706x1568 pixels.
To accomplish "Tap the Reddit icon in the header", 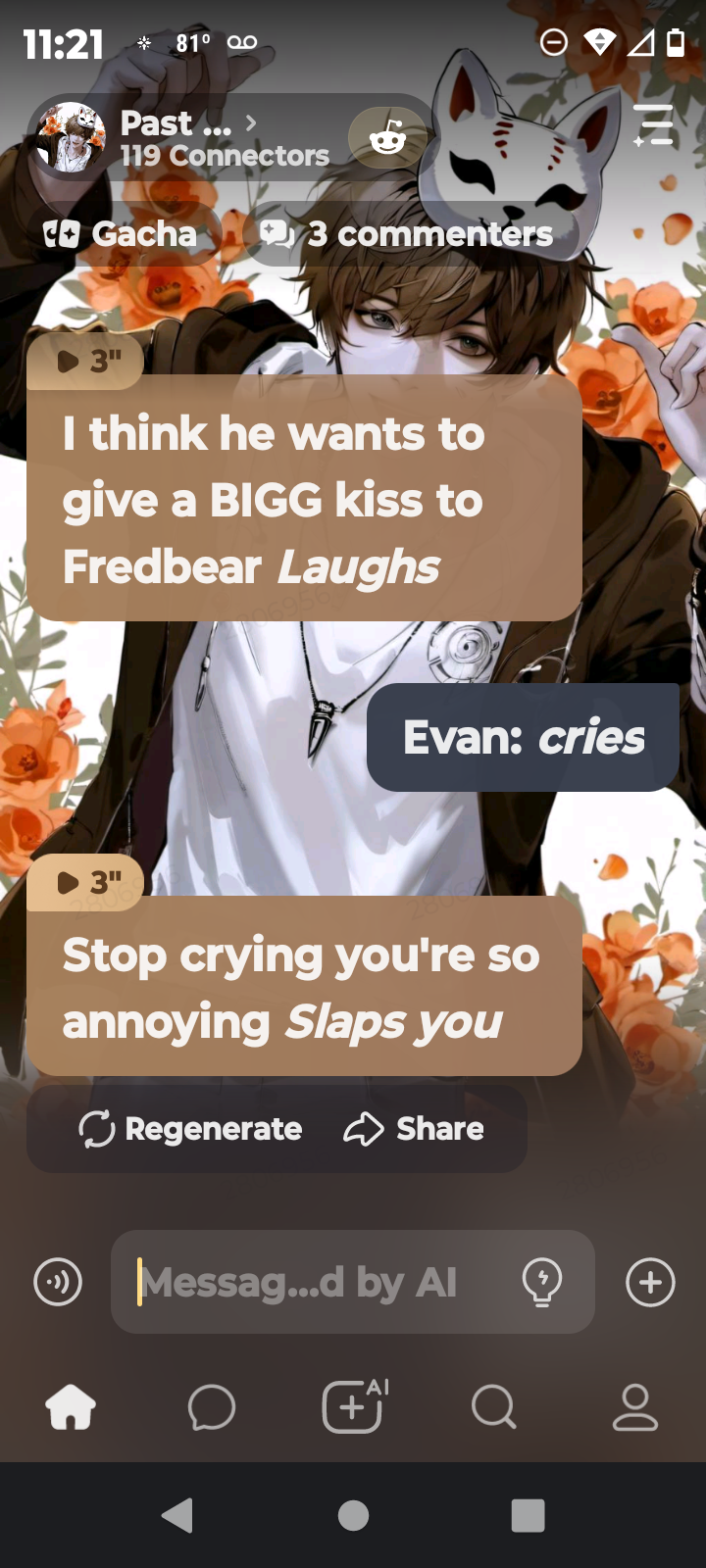I will 387,138.
